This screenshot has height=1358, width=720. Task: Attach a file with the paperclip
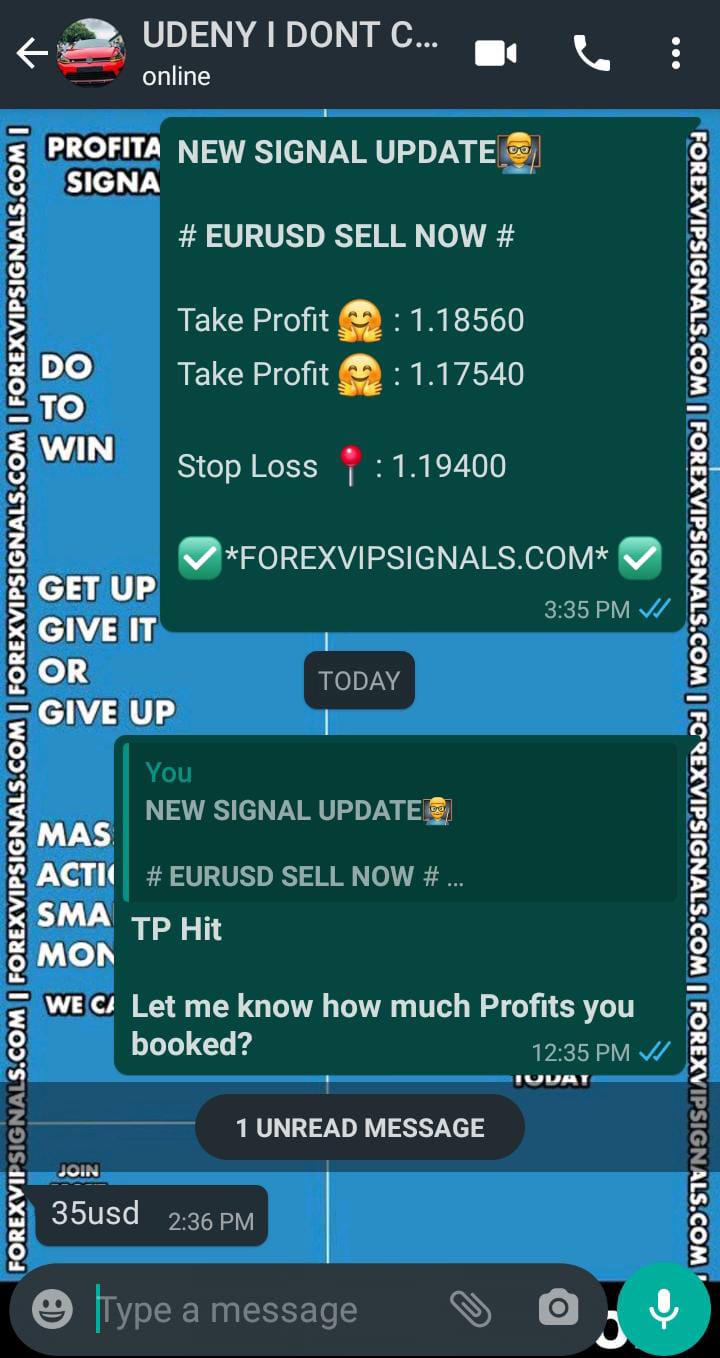coord(470,1308)
